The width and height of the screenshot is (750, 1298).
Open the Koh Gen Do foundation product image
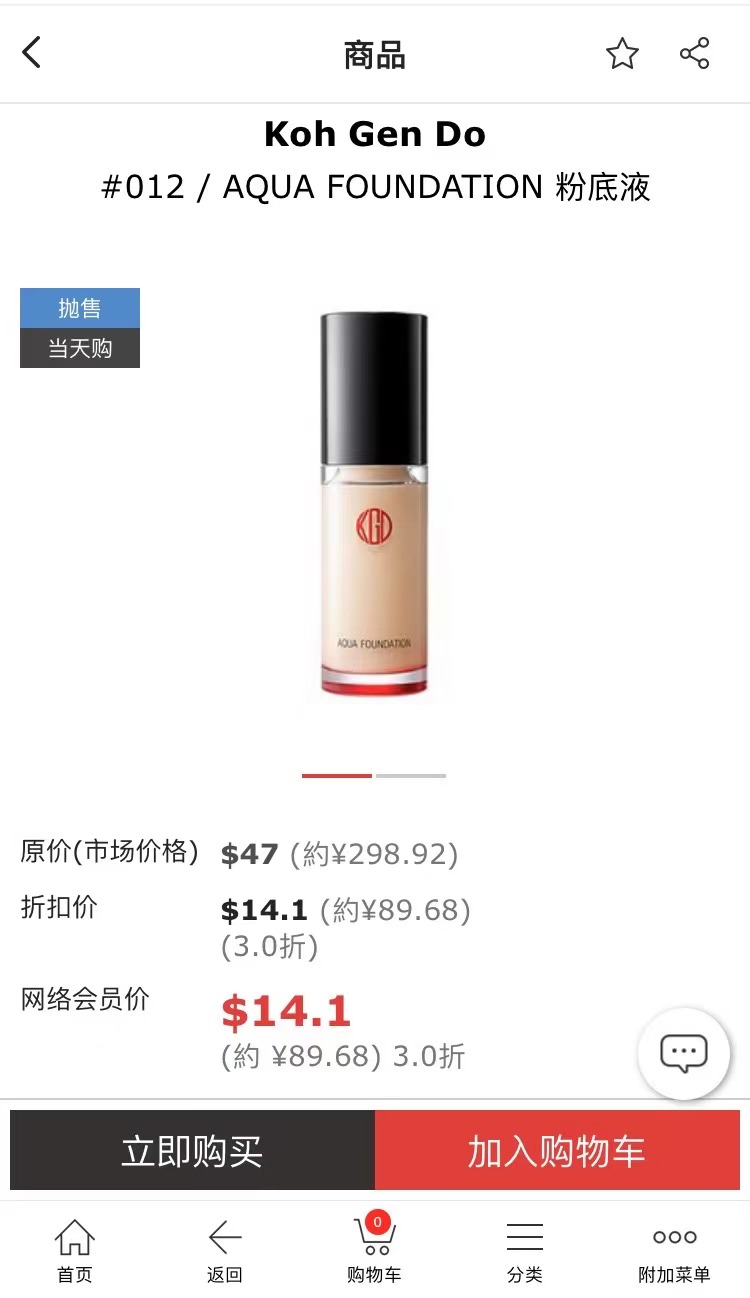click(x=374, y=505)
